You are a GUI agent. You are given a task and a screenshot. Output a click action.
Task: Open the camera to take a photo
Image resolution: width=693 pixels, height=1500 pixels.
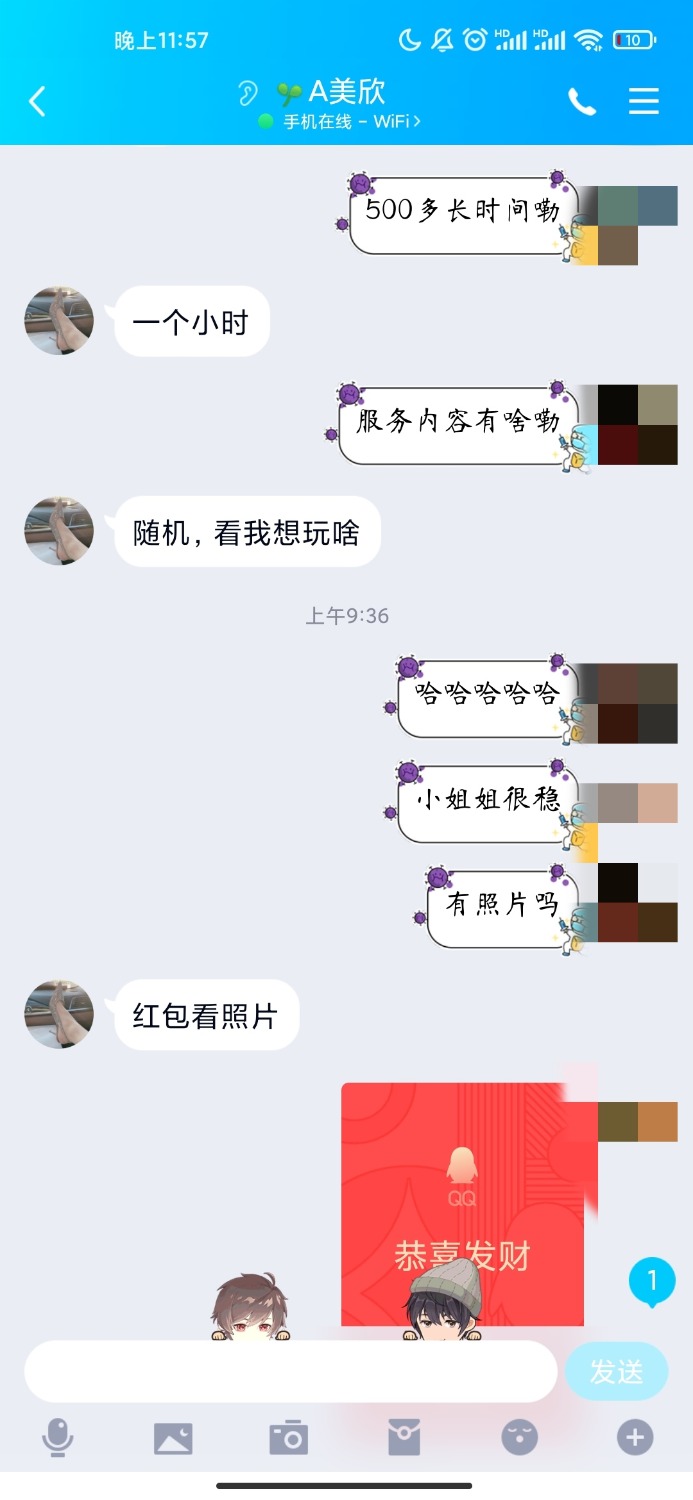pos(289,1438)
